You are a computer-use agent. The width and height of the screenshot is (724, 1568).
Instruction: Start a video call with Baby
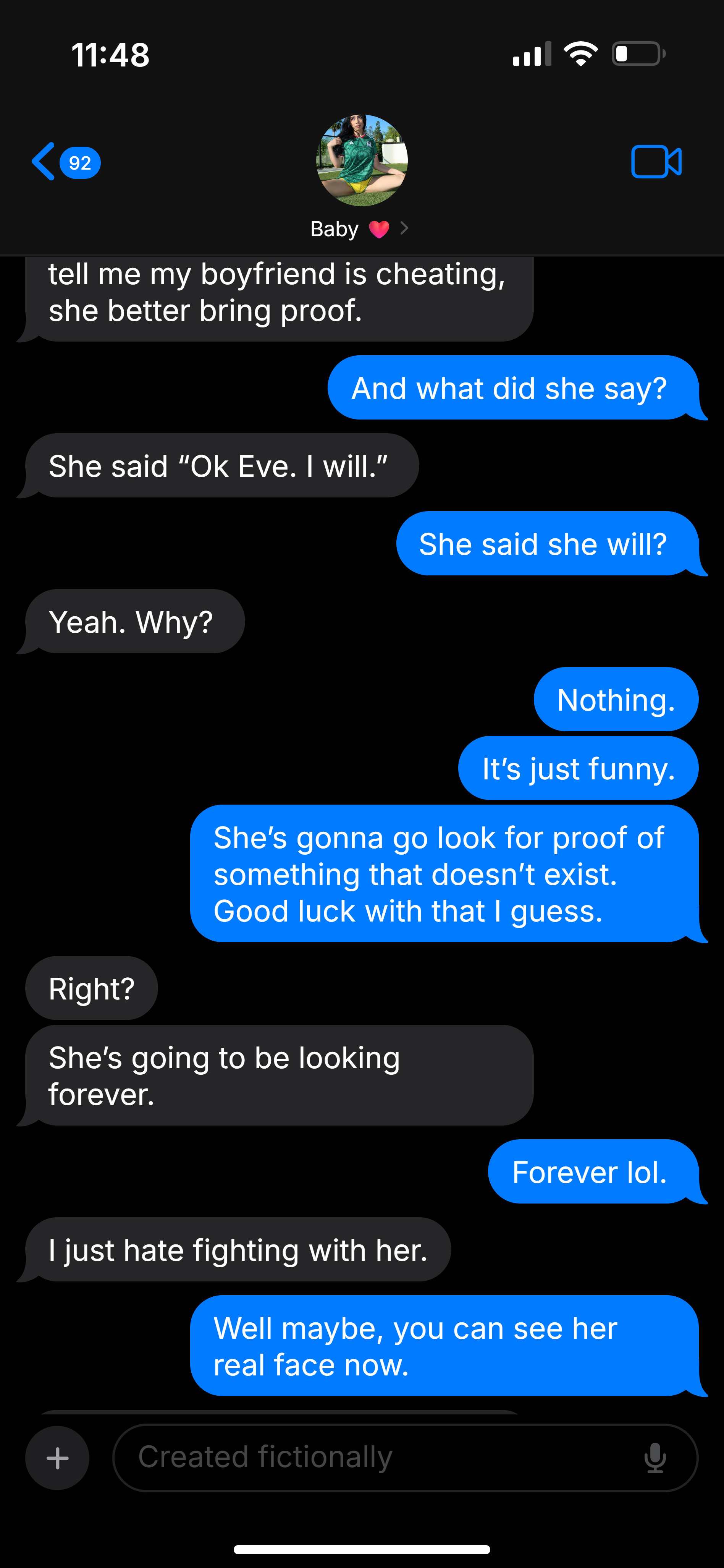pyautogui.click(x=656, y=162)
